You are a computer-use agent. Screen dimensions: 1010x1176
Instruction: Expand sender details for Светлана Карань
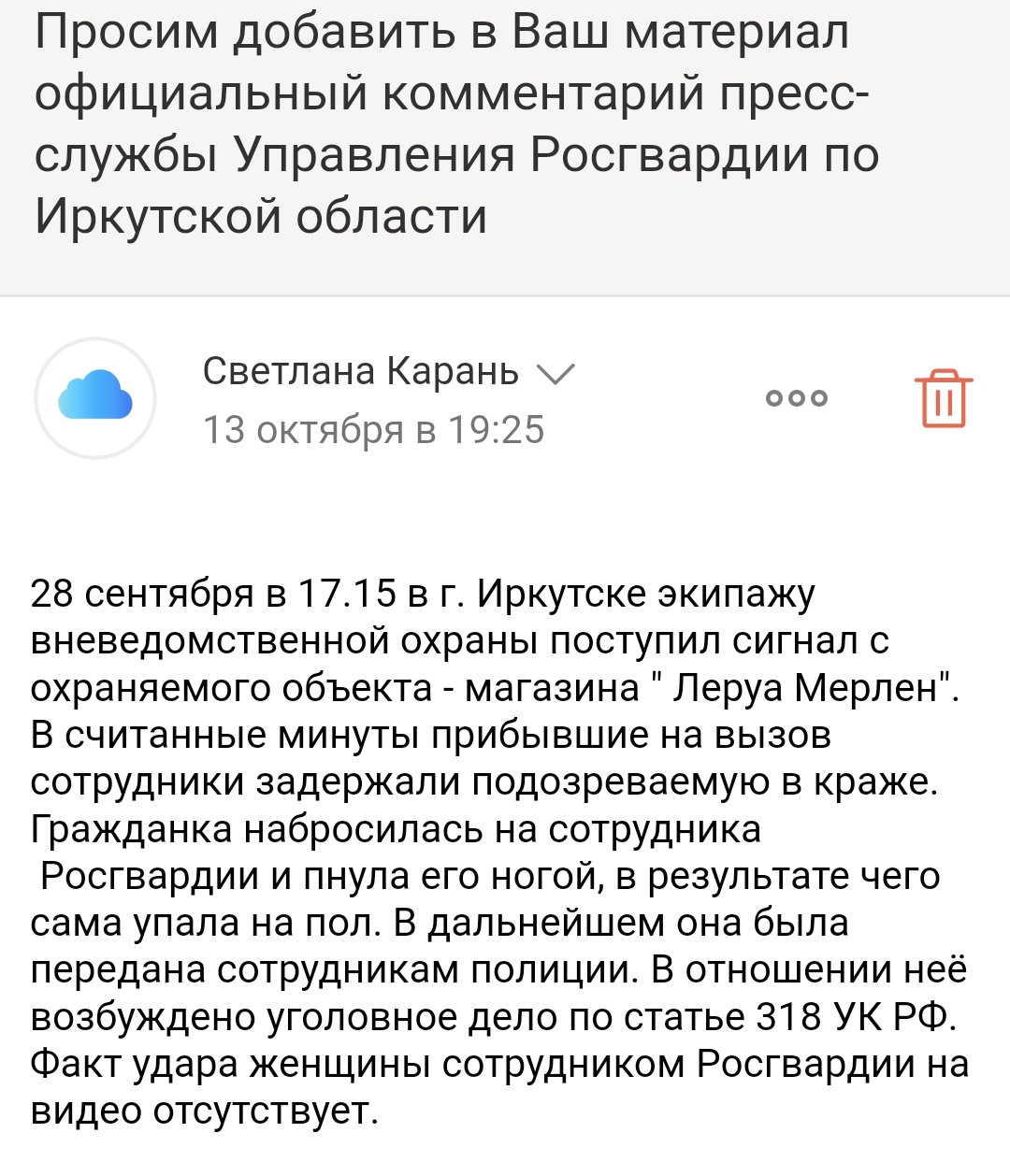pyautogui.click(x=555, y=374)
